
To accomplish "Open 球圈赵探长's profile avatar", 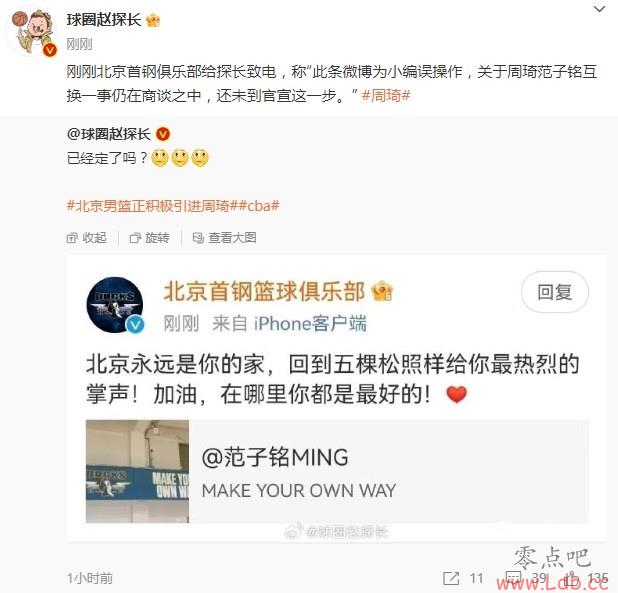I will pyautogui.click(x=32, y=34).
